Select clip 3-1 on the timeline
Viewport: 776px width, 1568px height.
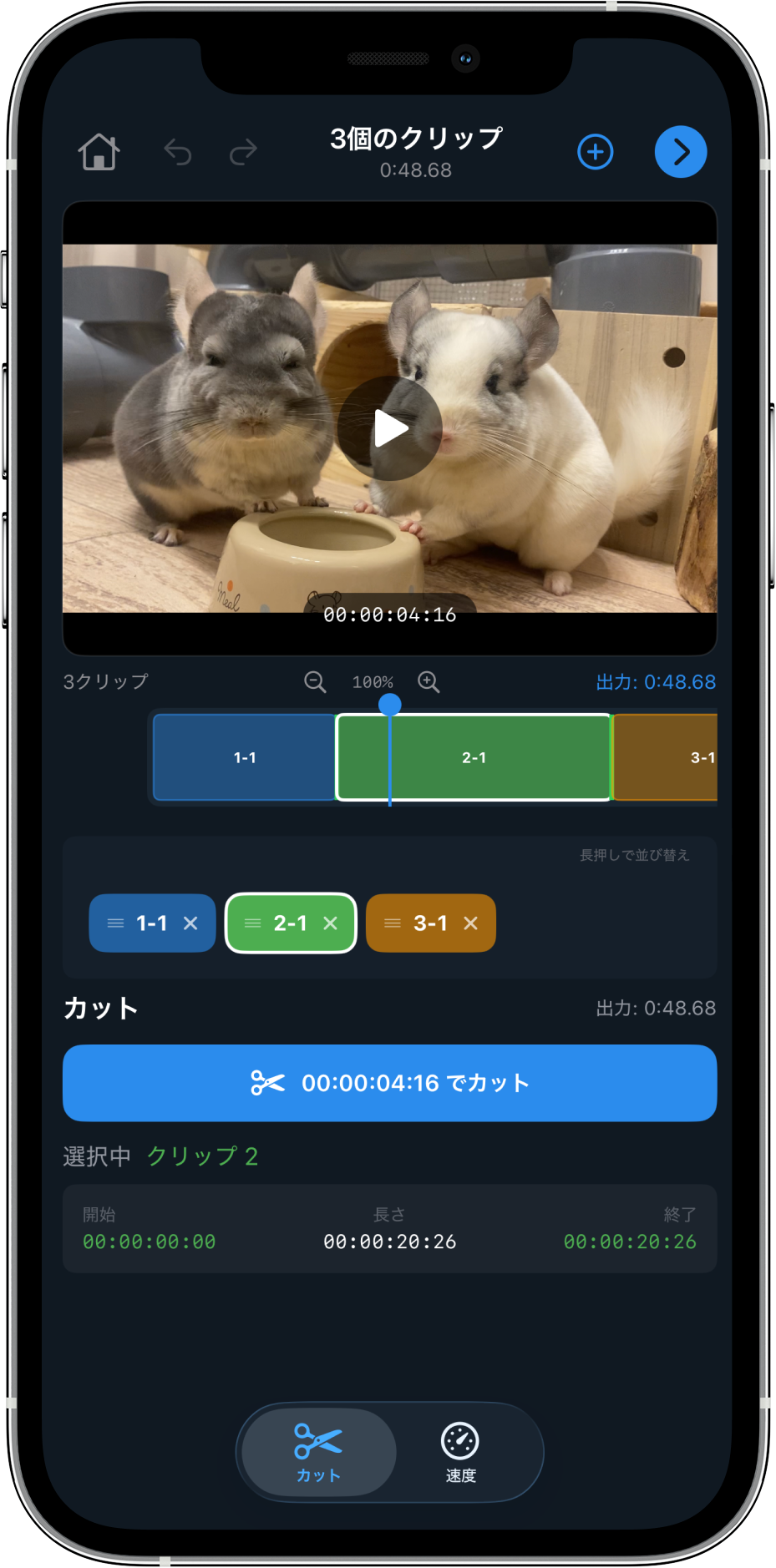[668, 757]
